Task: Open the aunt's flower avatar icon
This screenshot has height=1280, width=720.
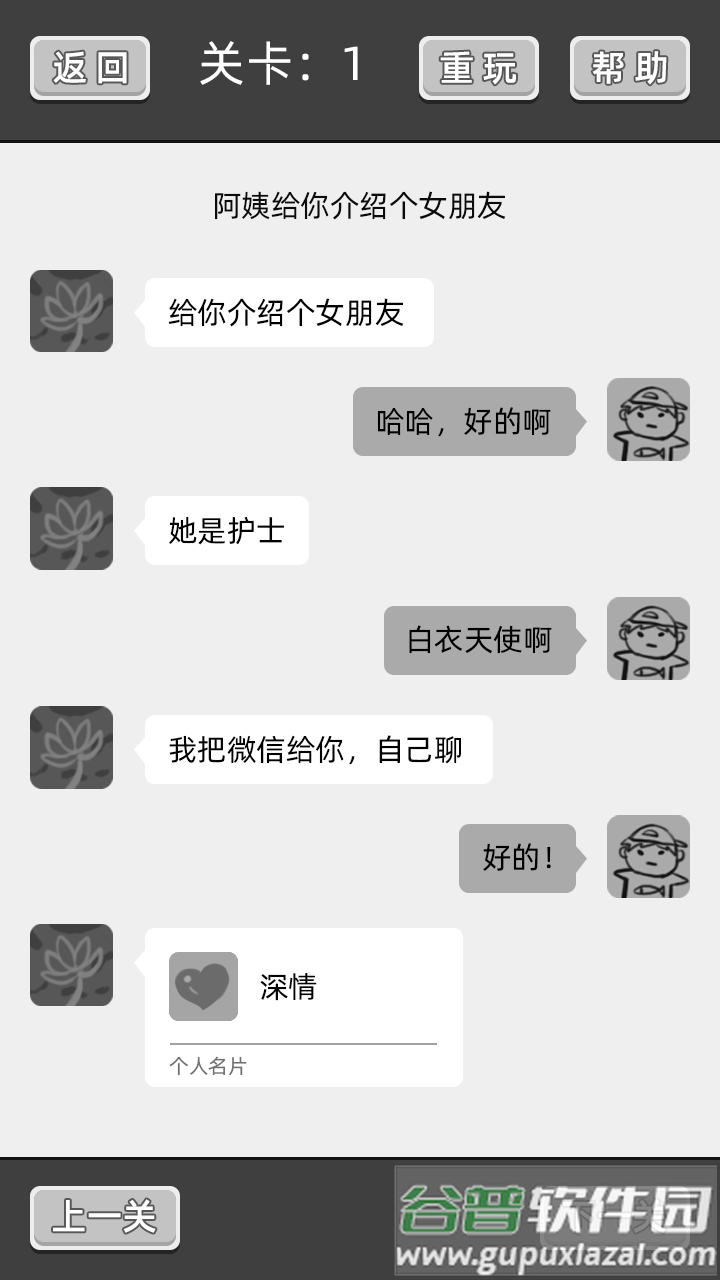Action: 71,311
